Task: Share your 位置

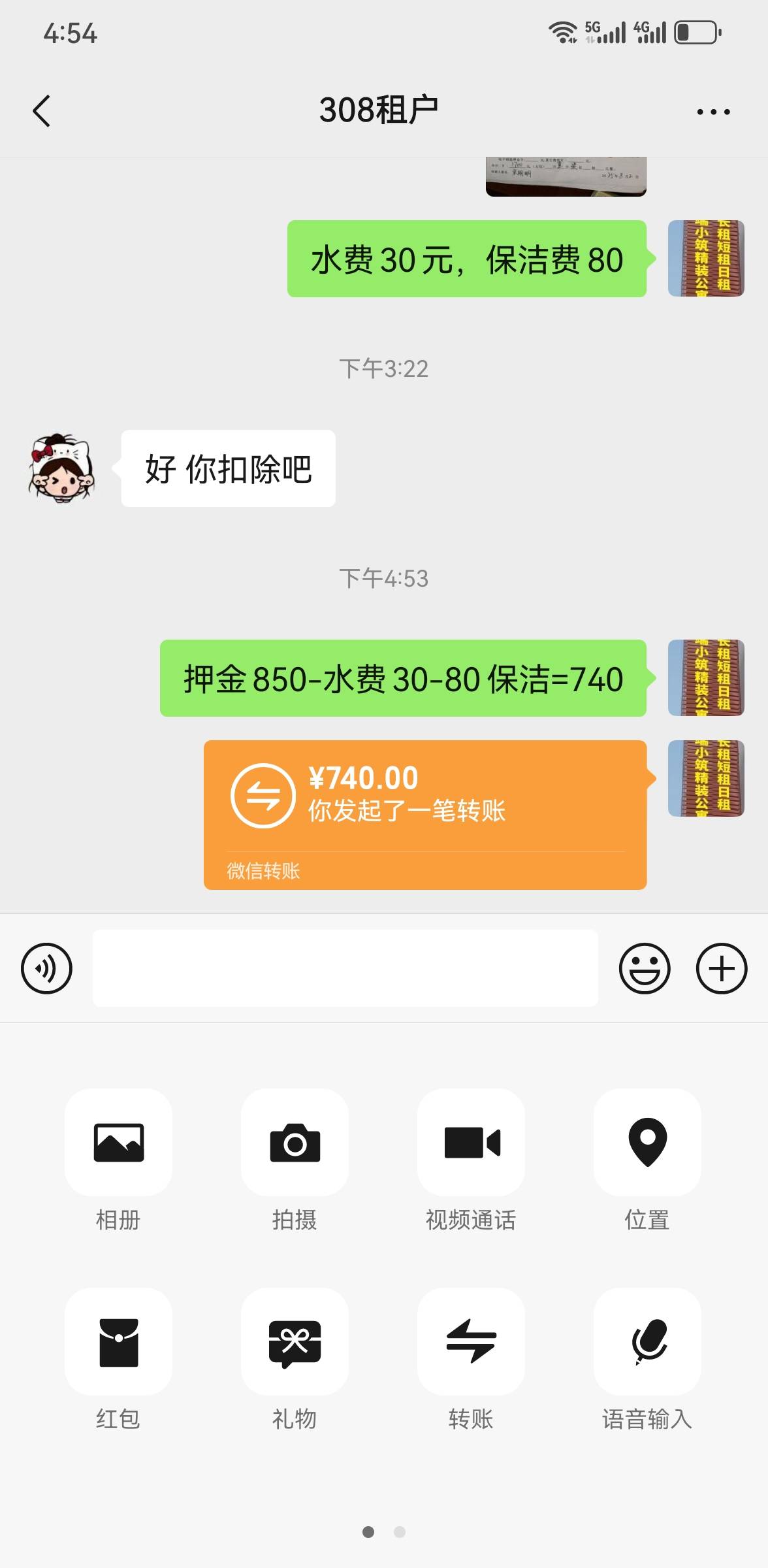Action: (647, 1143)
